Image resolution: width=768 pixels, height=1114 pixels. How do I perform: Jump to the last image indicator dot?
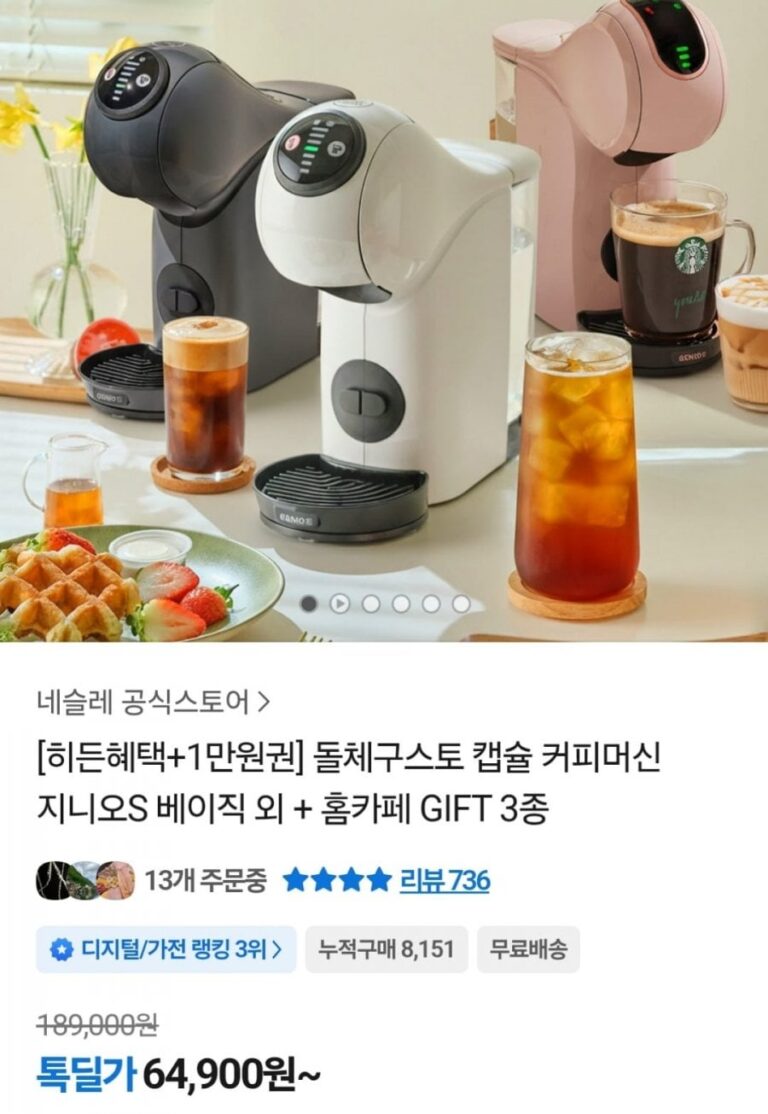coord(461,604)
